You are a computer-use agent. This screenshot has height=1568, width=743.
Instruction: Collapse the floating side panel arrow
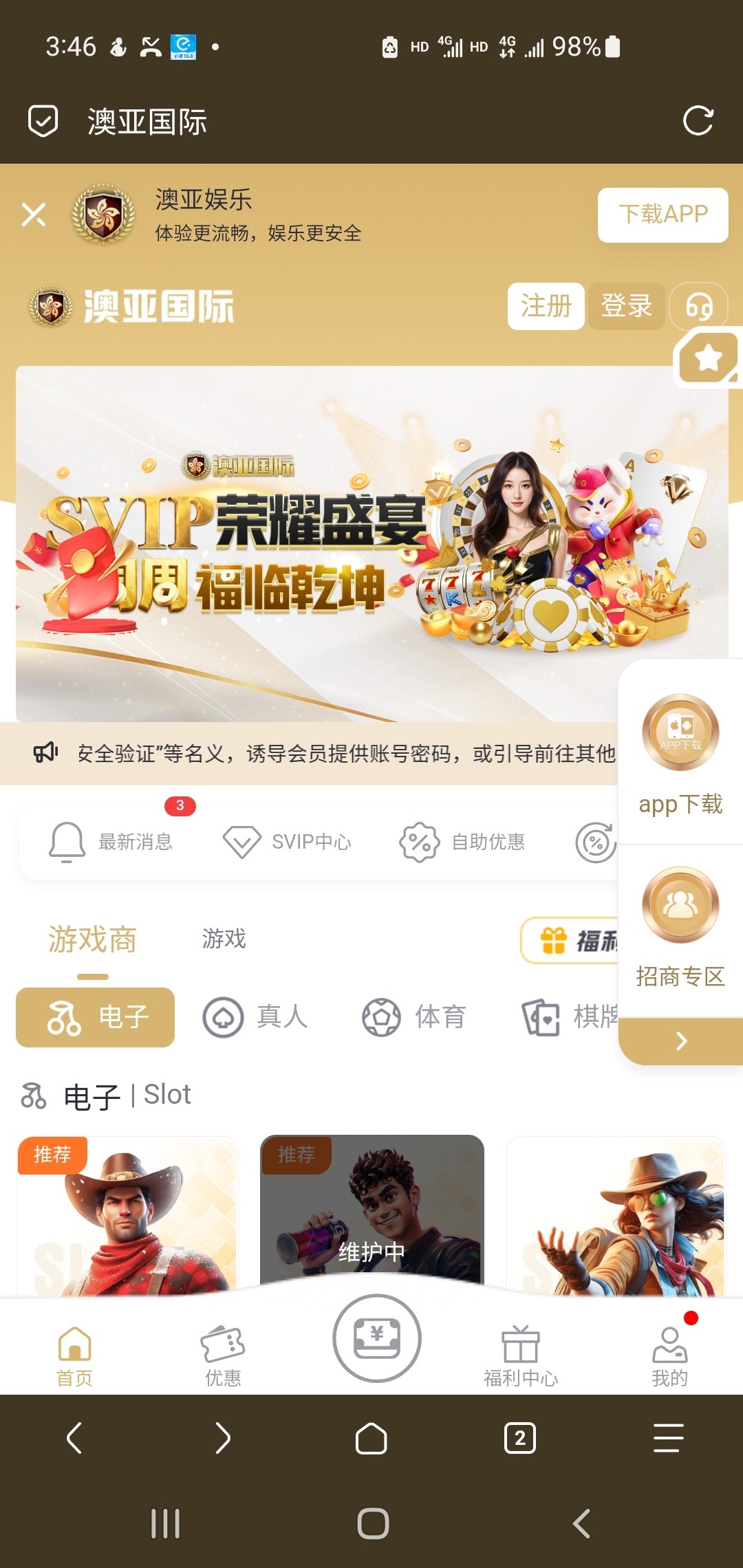[x=681, y=1041]
